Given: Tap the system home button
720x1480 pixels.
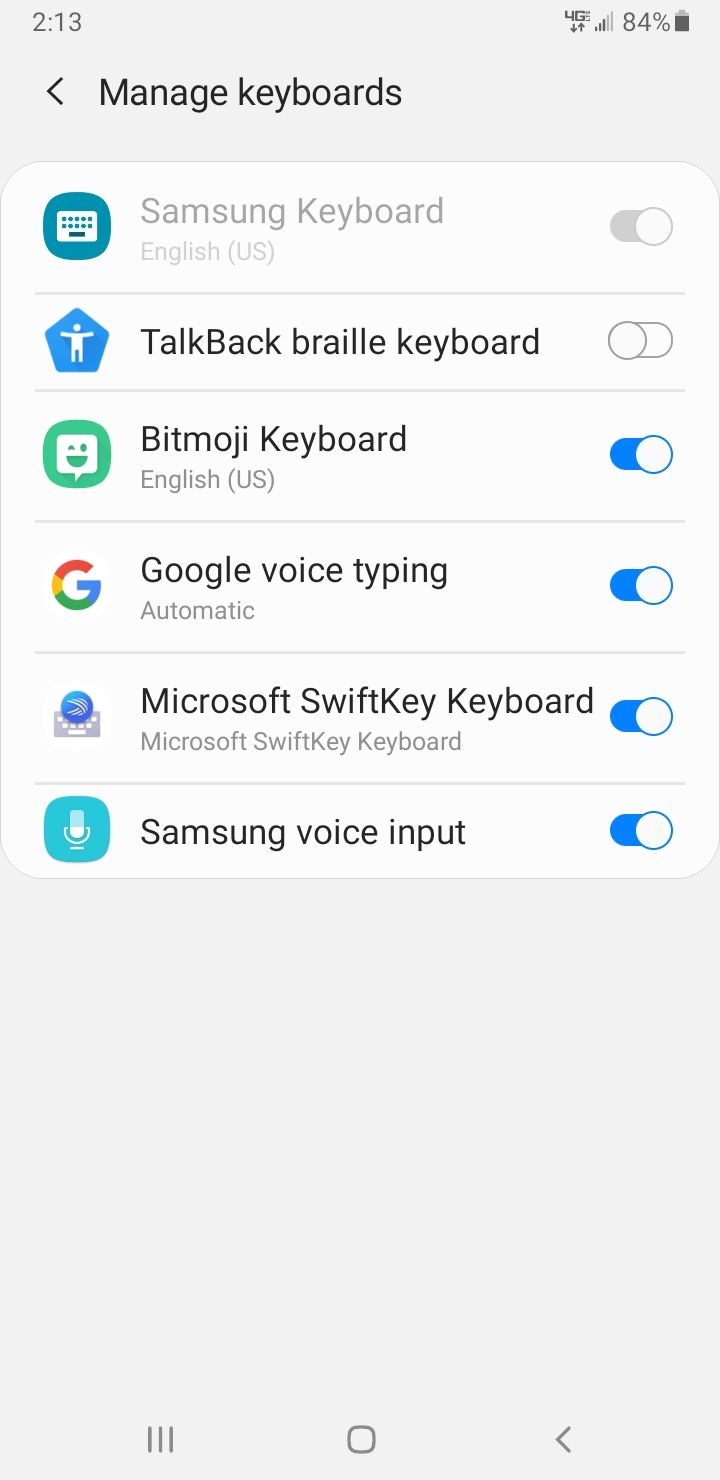Looking at the screenshot, I should pyautogui.click(x=361, y=1439).
